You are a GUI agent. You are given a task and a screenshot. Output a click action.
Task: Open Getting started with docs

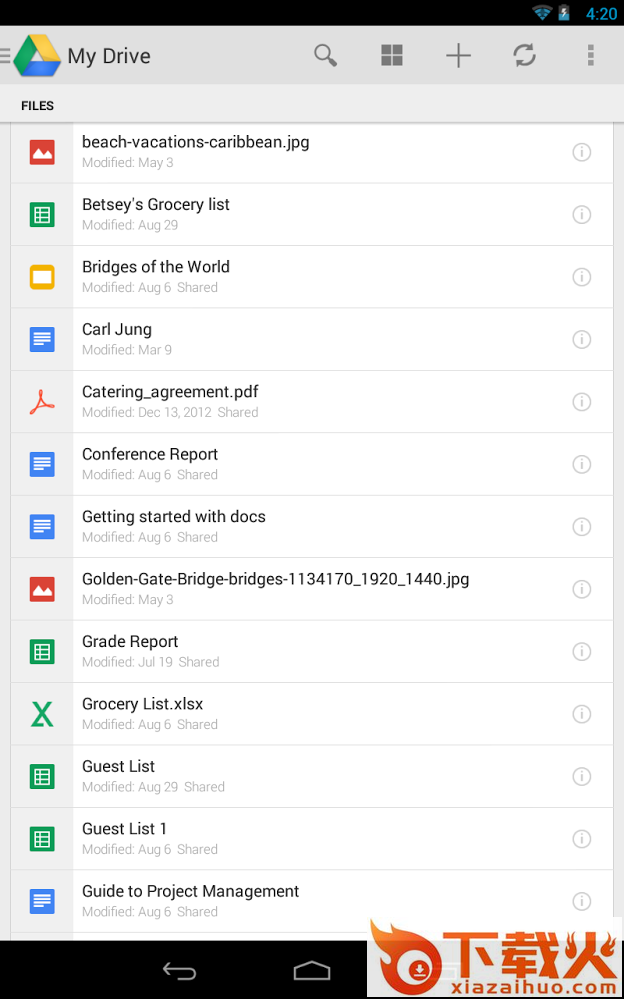click(x=174, y=526)
